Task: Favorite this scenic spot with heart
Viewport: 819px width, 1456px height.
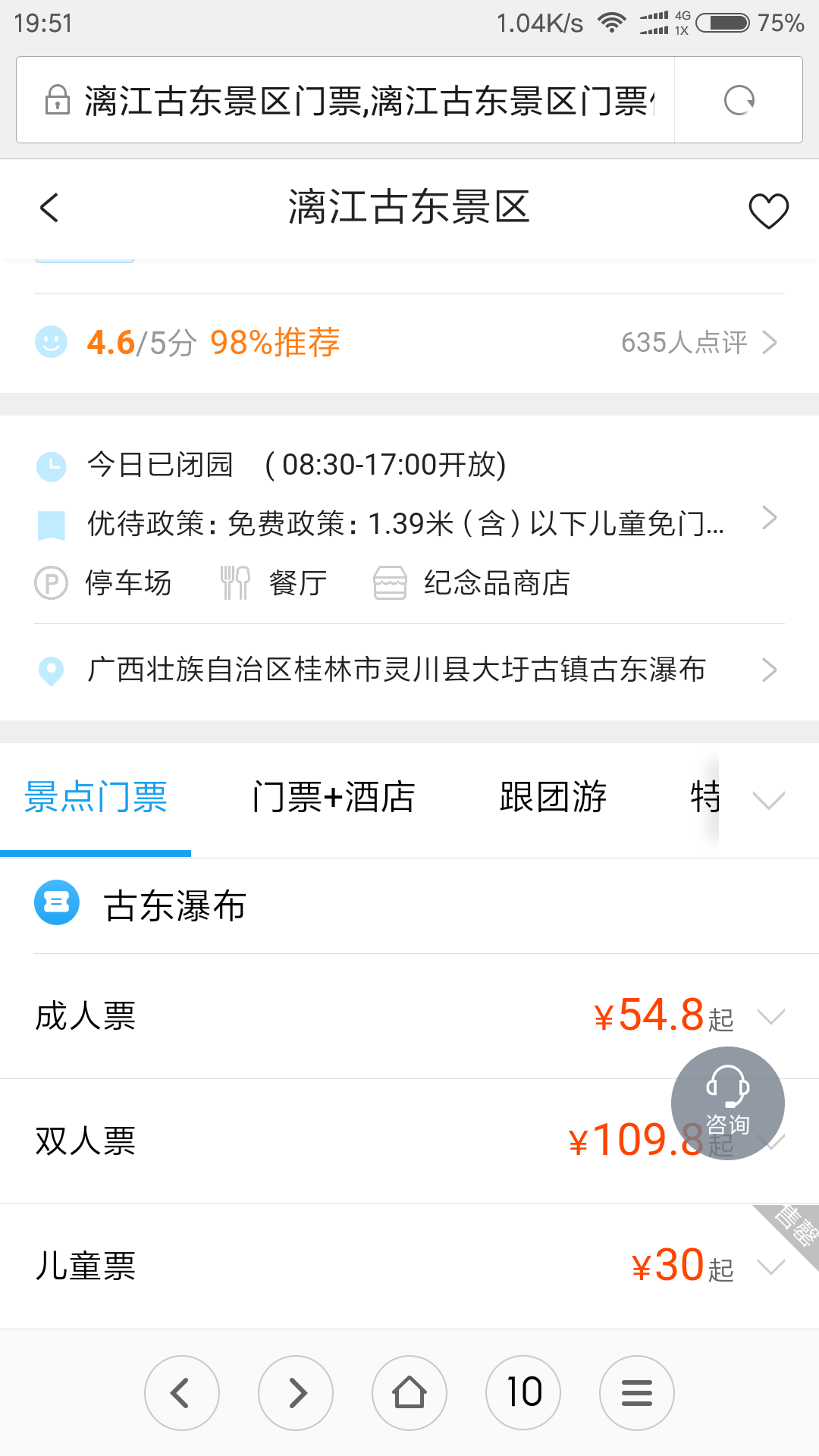Action: coord(768,210)
